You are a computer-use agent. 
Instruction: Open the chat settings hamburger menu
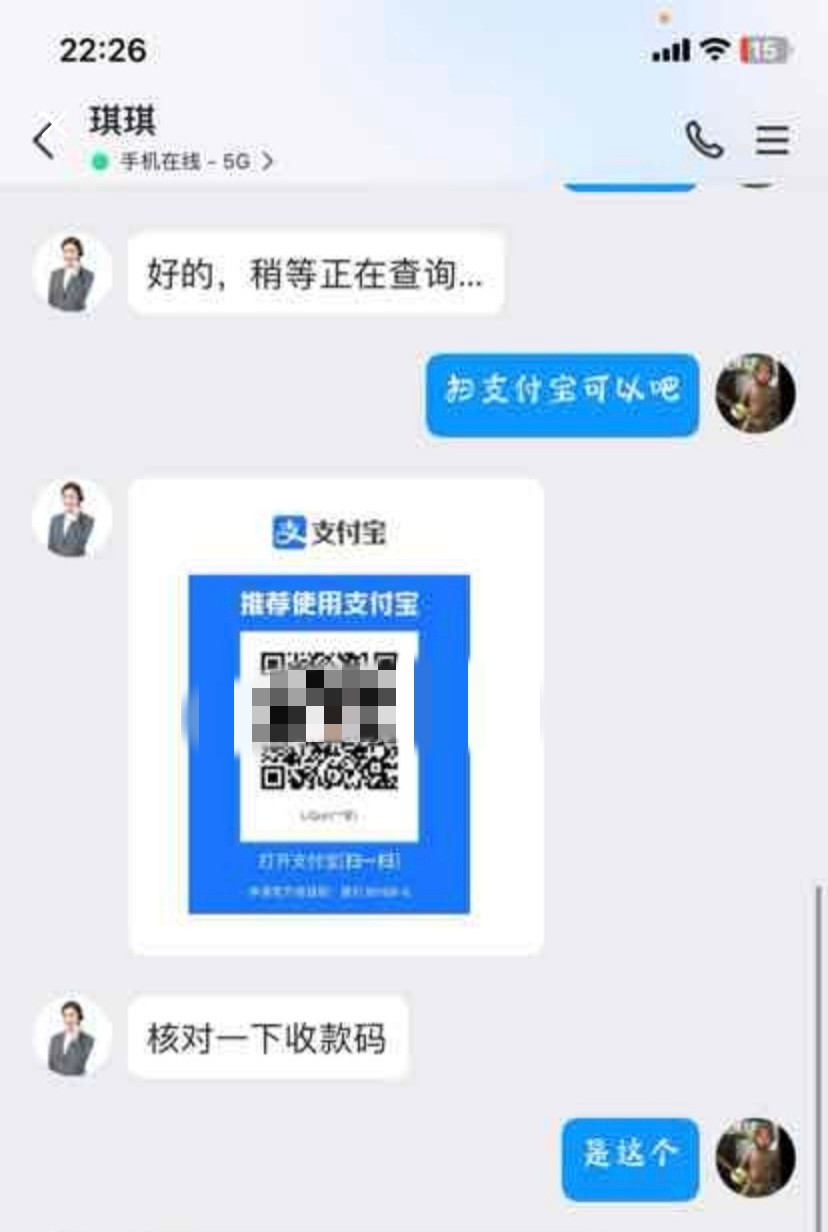pos(772,140)
